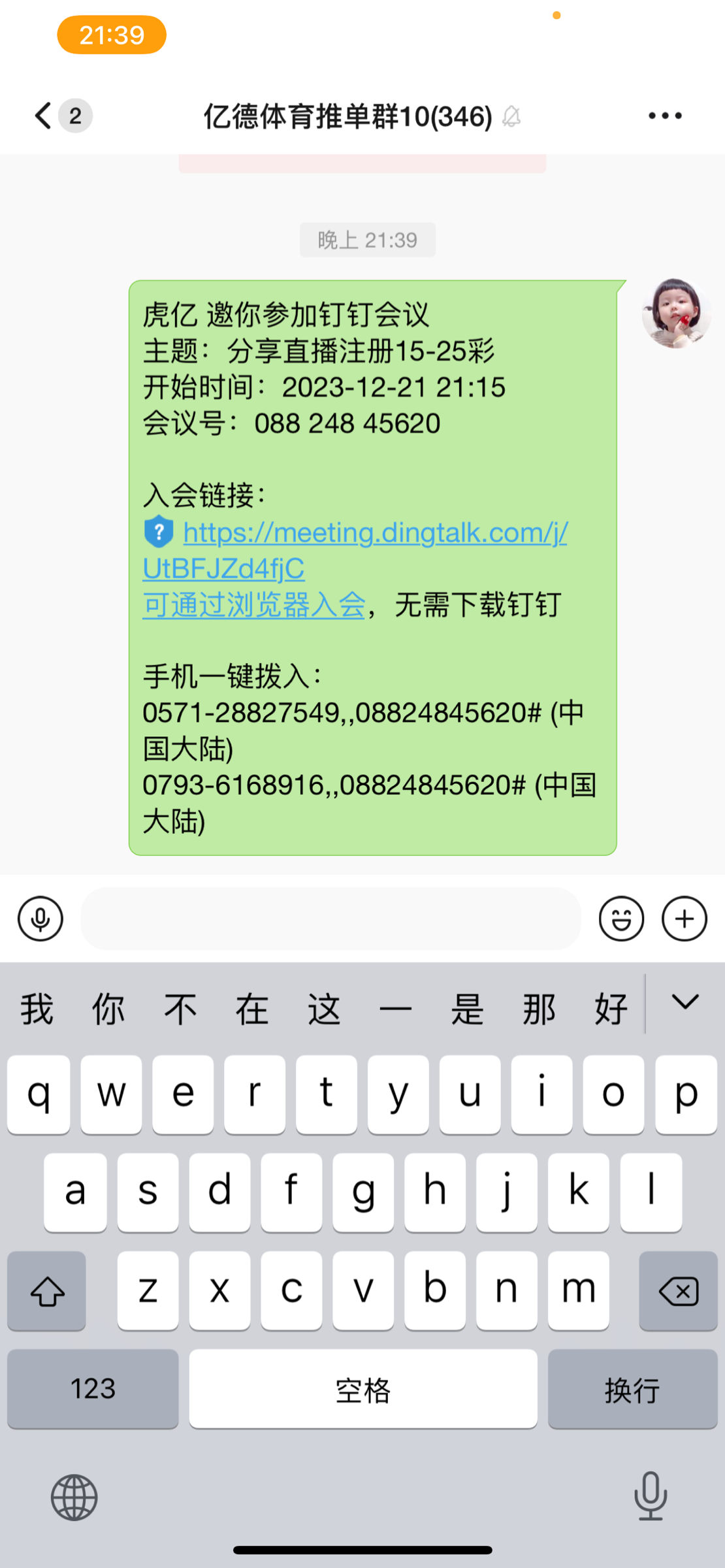Switch keyboard to 123 numbers
The height and width of the screenshot is (1568, 725).
(93, 1388)
